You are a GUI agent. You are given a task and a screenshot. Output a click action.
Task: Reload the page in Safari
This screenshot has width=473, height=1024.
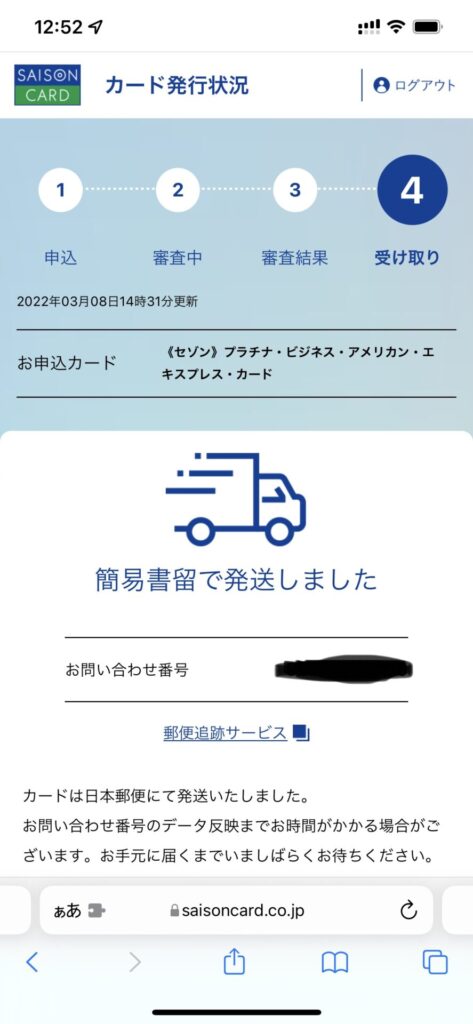click(408, 910)
